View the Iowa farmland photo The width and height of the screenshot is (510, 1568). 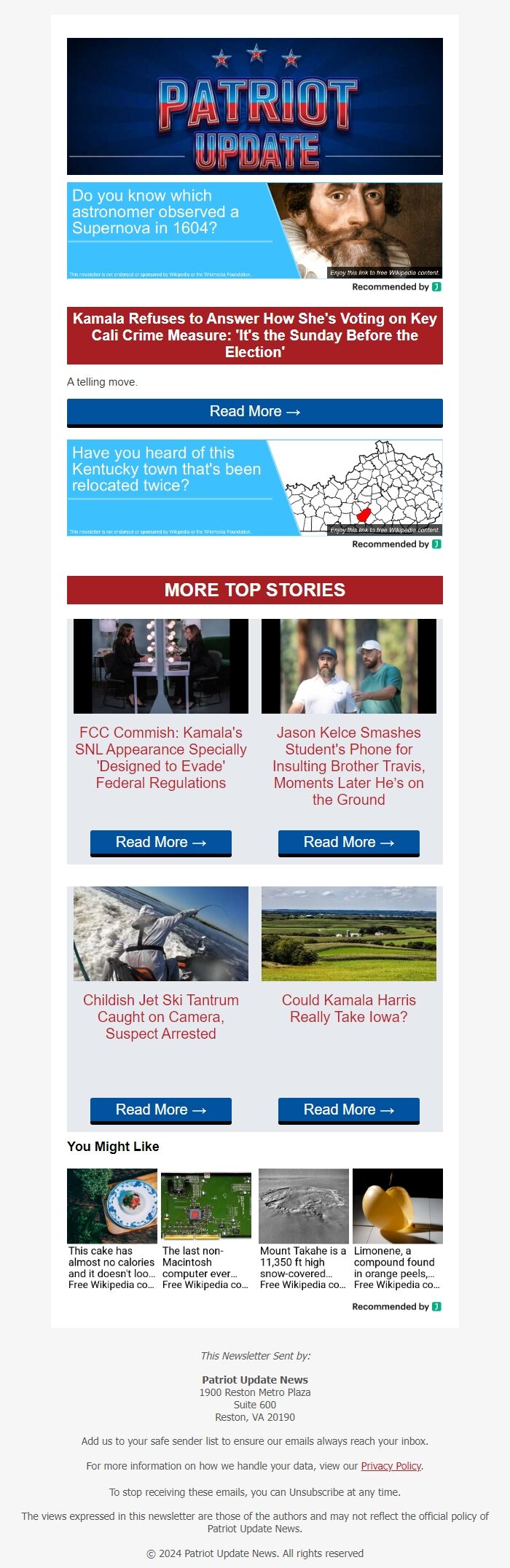pyautogui.click(x=348, y=934)
